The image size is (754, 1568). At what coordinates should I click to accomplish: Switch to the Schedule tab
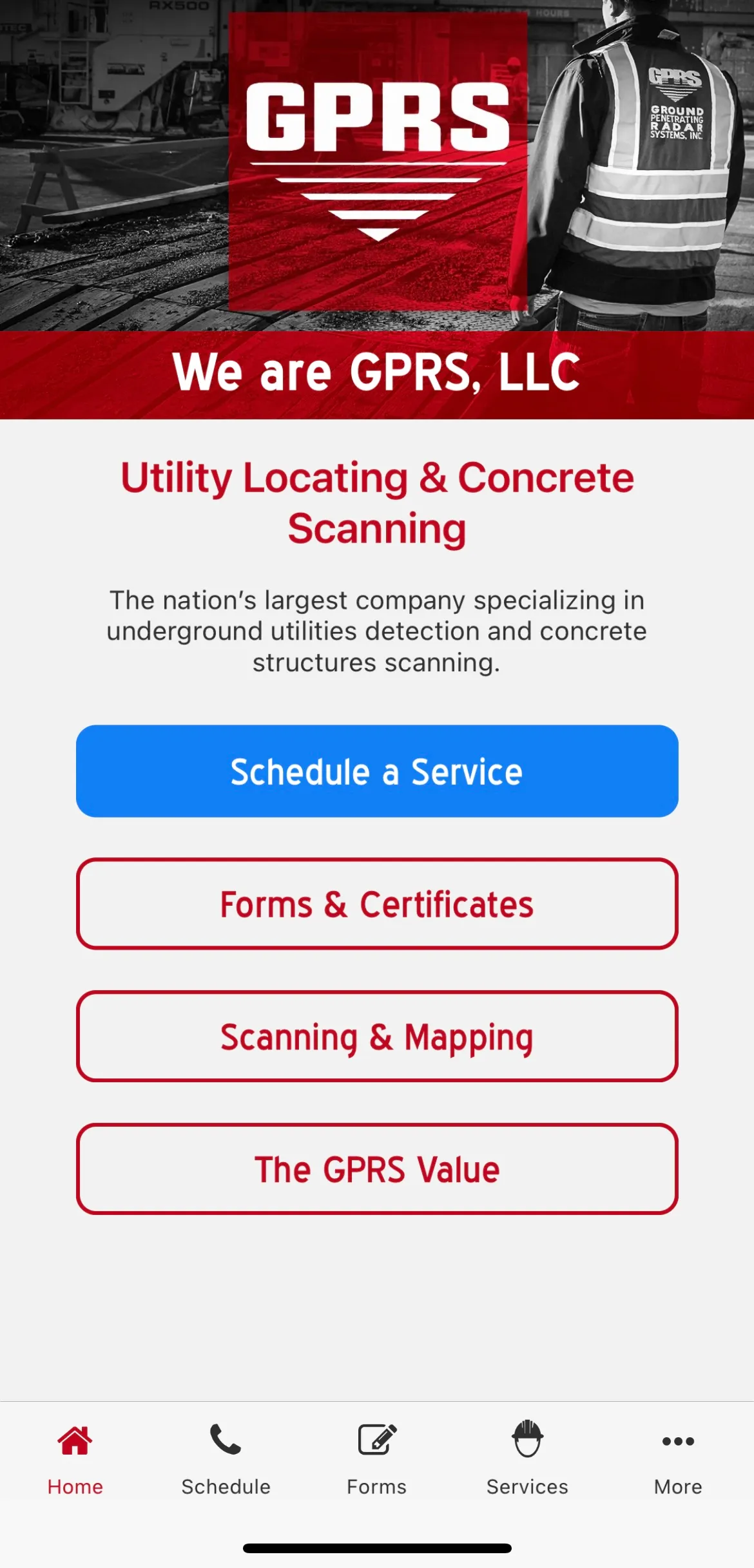[226, 1462]
